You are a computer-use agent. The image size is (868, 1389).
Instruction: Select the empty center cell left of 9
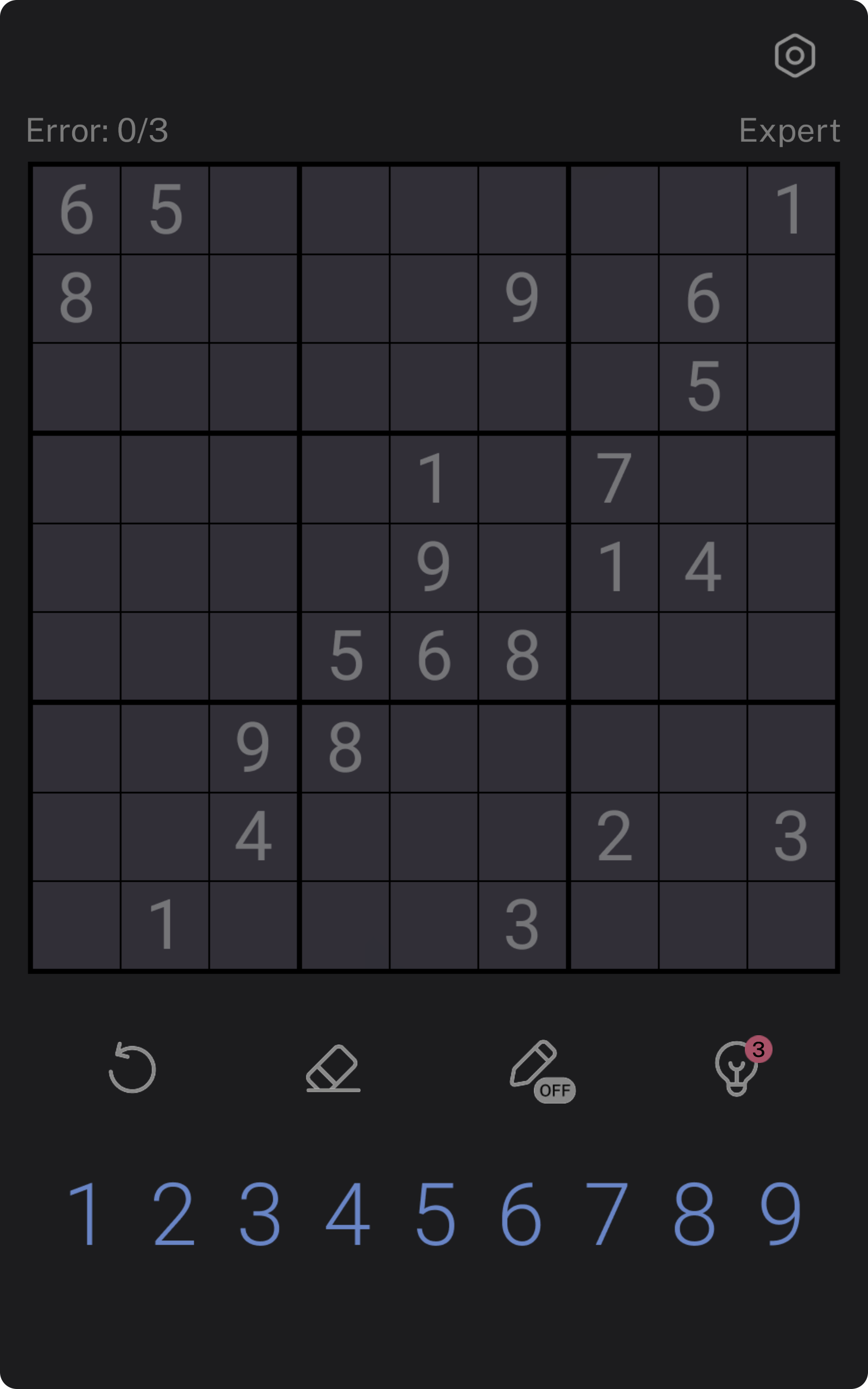(346, 568)
